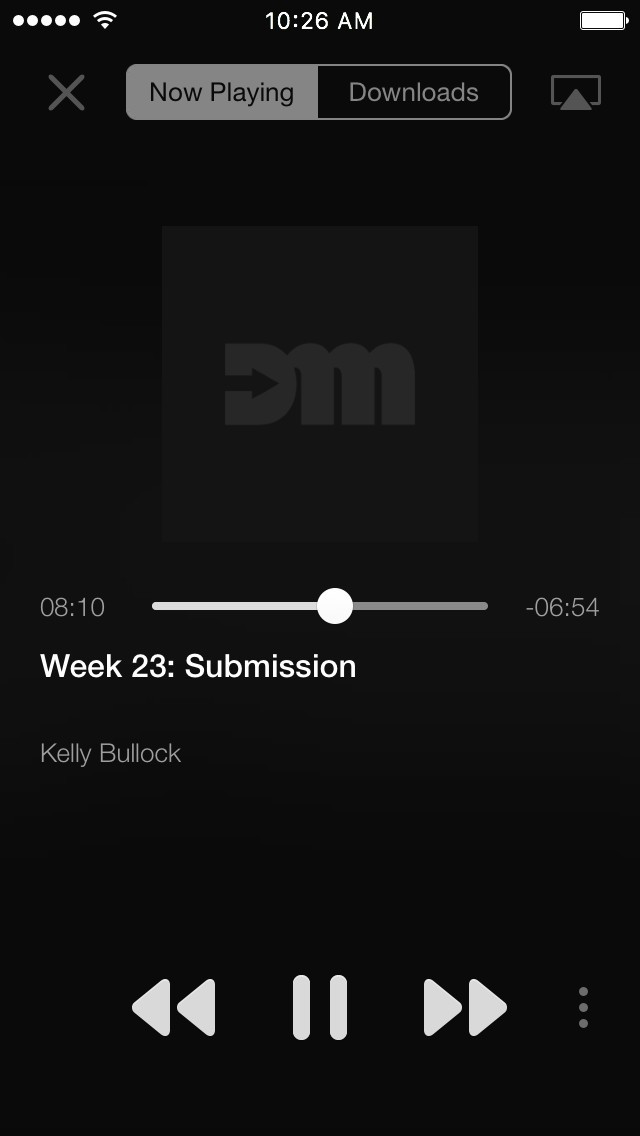Open the three-dot more options menu
Image resolution: width=640 pixels, height=1136 pixels.
point(583,1007)
